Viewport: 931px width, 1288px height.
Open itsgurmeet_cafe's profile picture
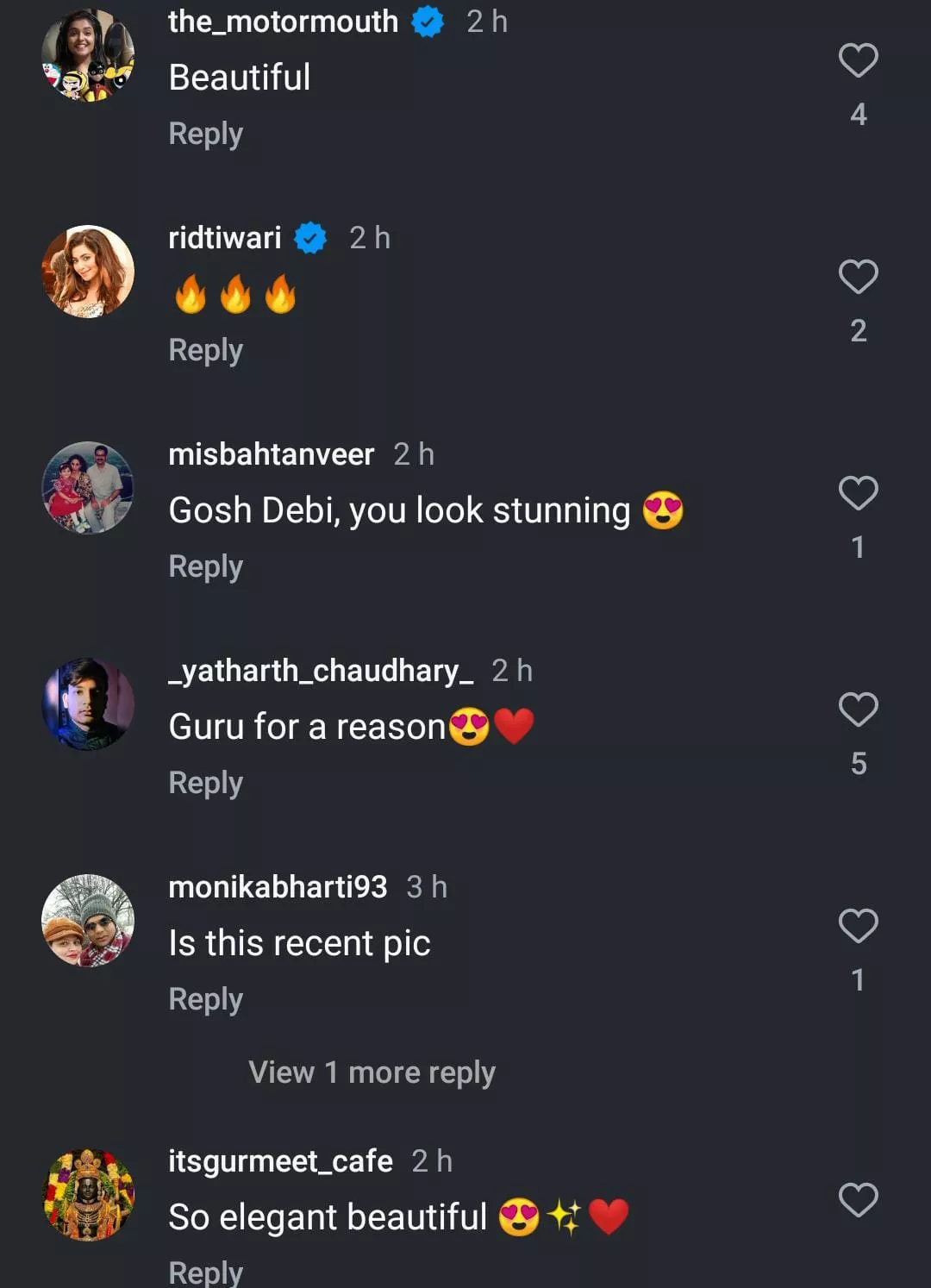pyautogui.click(x=88, y=1195)
